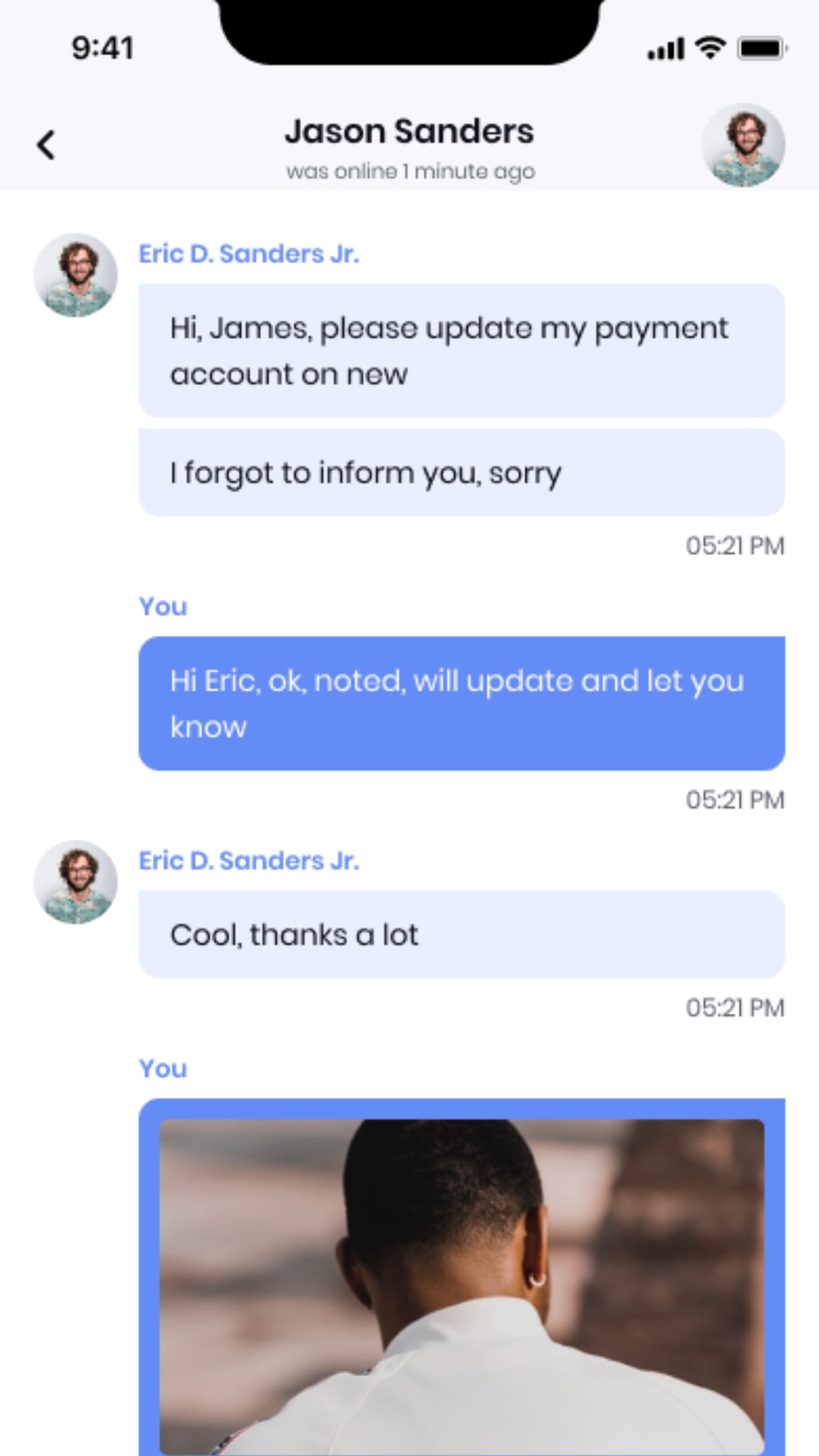Select the 'Hi, James' payment message bubble
This screenshot has width=819, height=1456.
tap(460, 348)
